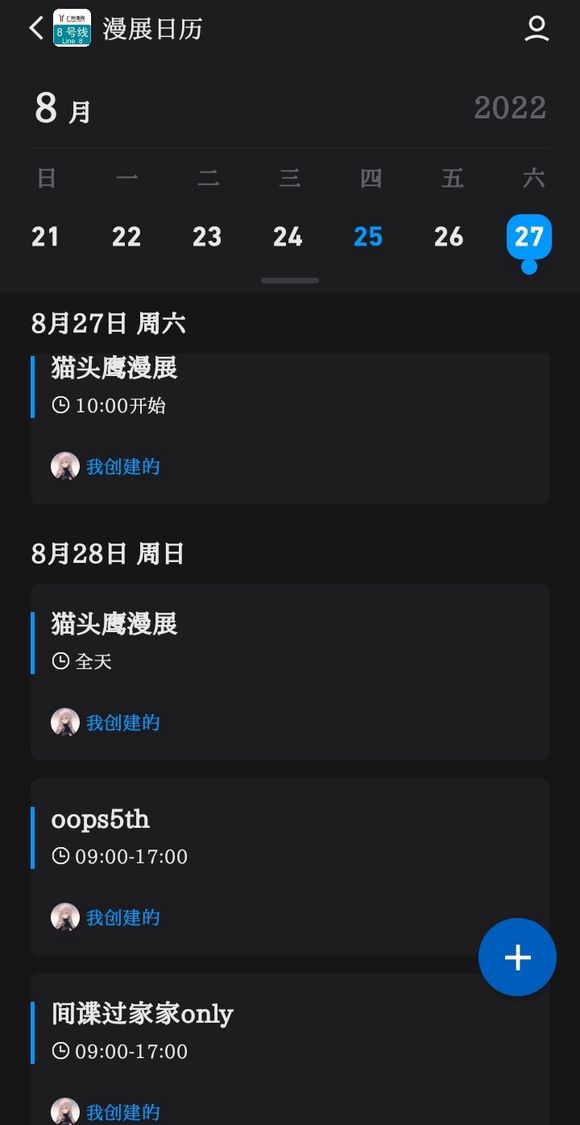The width and height of the screenshot is (580, 1125).
Task: Add a new event with the plus button
Action: pyautogui.click(x=518, y=957)
